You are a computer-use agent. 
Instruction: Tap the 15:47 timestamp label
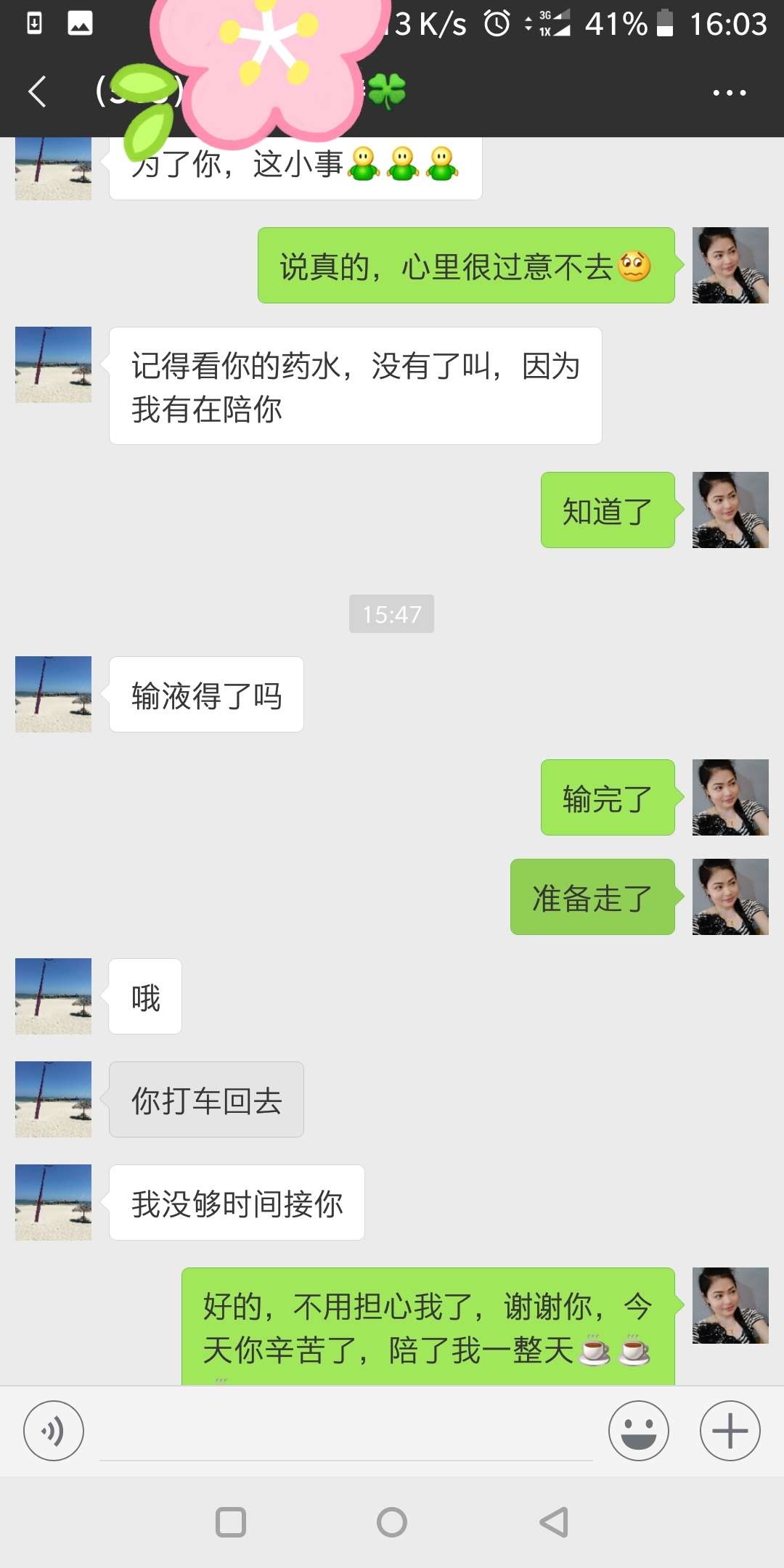(391, 613)
